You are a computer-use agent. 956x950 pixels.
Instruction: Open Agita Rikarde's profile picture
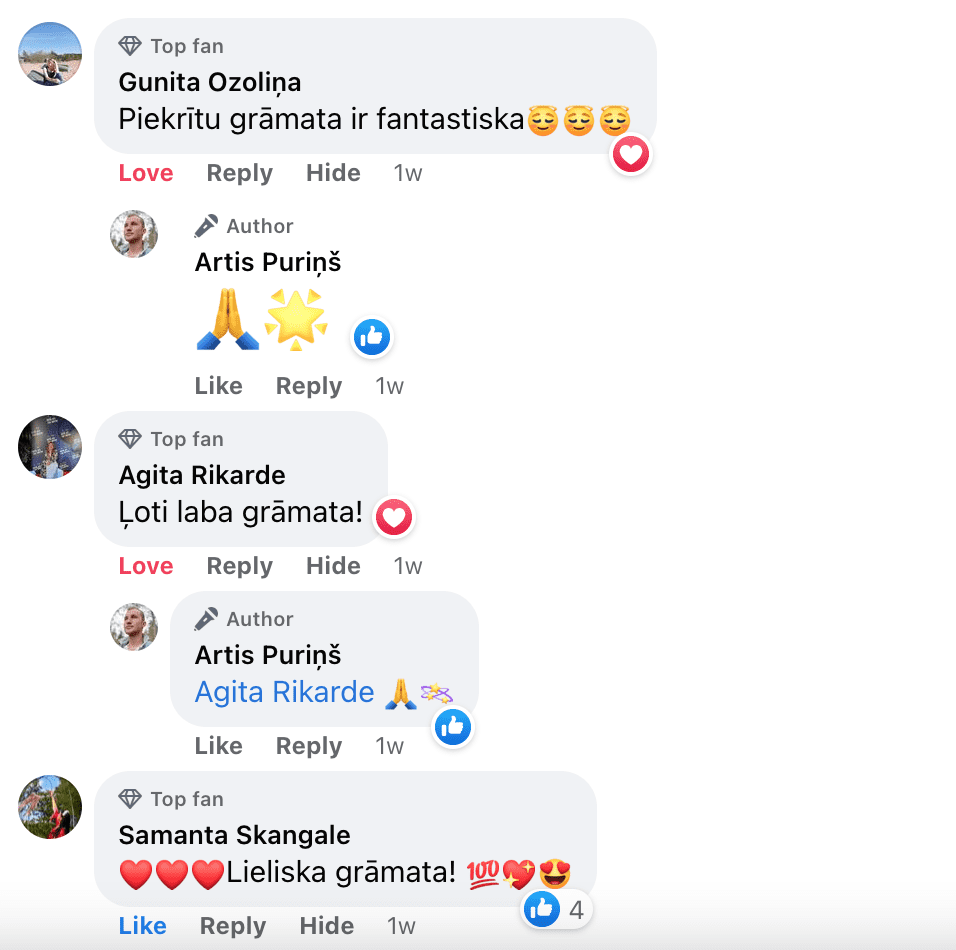[50, 446]
